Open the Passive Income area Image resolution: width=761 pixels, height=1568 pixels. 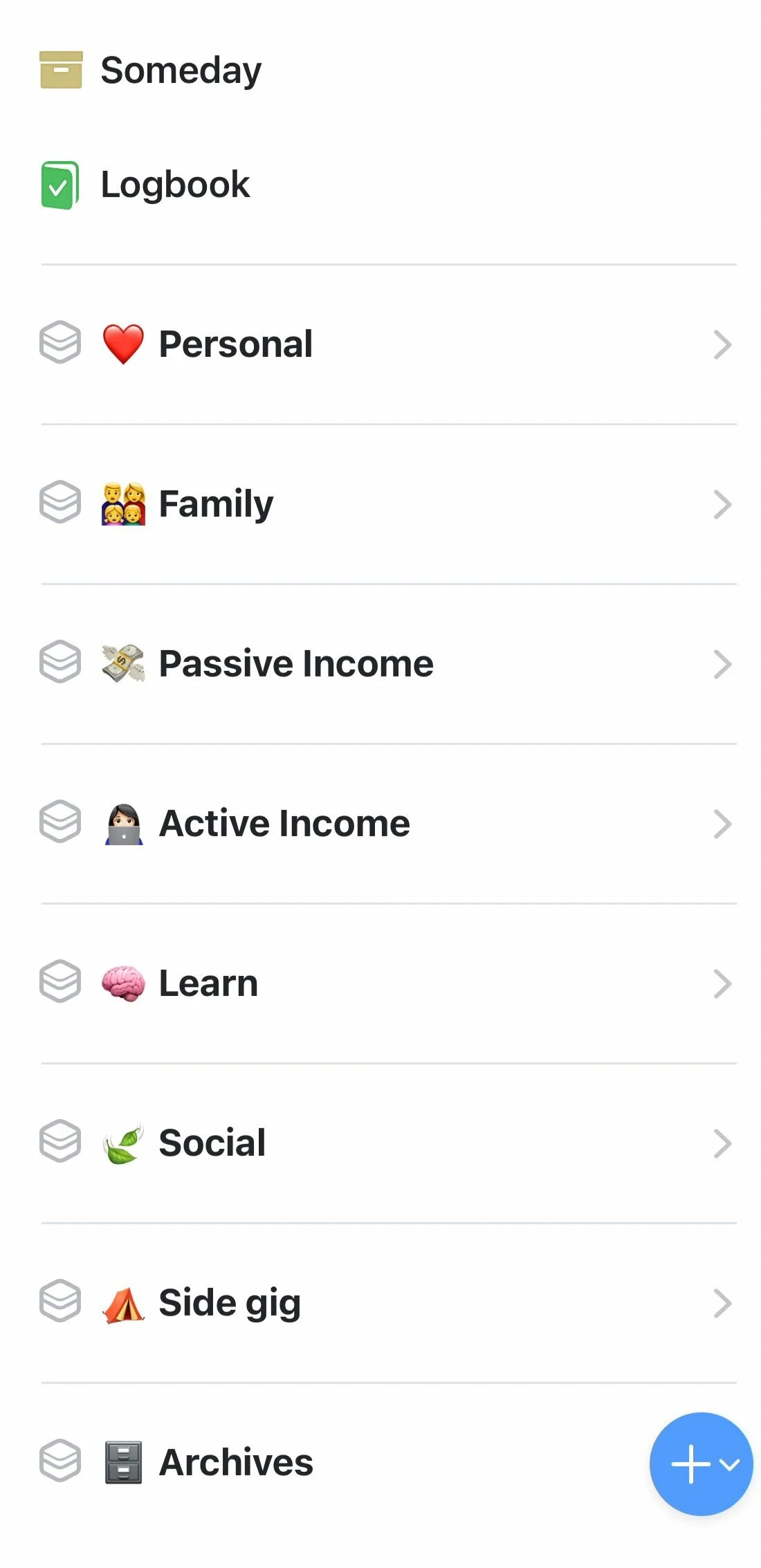pyautogui.click(x=296, y=664)
